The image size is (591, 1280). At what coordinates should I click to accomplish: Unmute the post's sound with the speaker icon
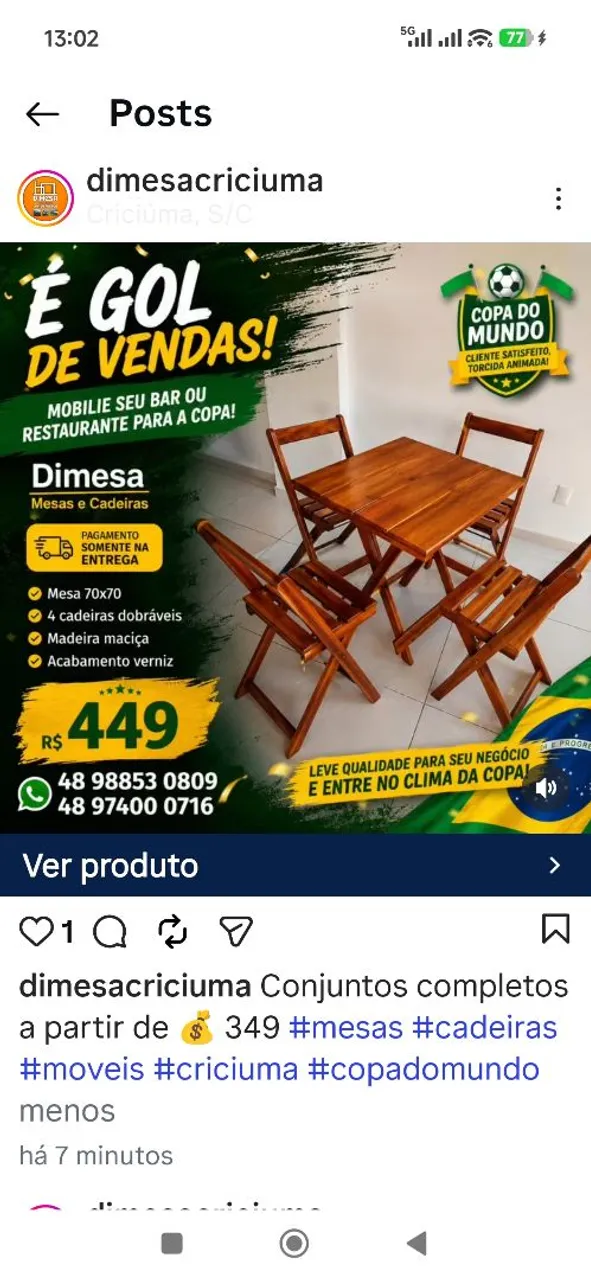546,787
